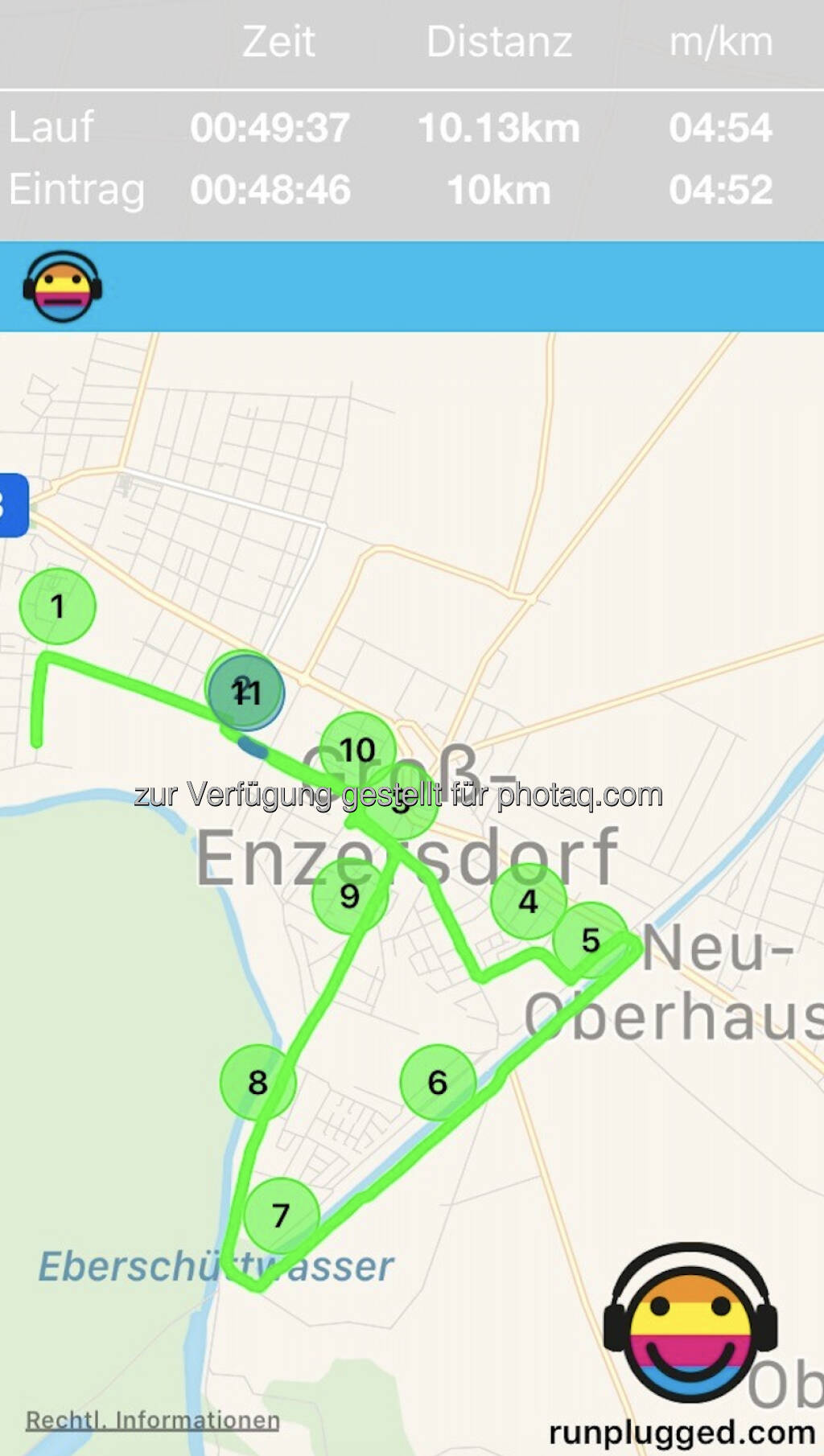
Task: Tap kilometer marker 10 on the route
Action: pyautogui.click(x=357, y=750)
